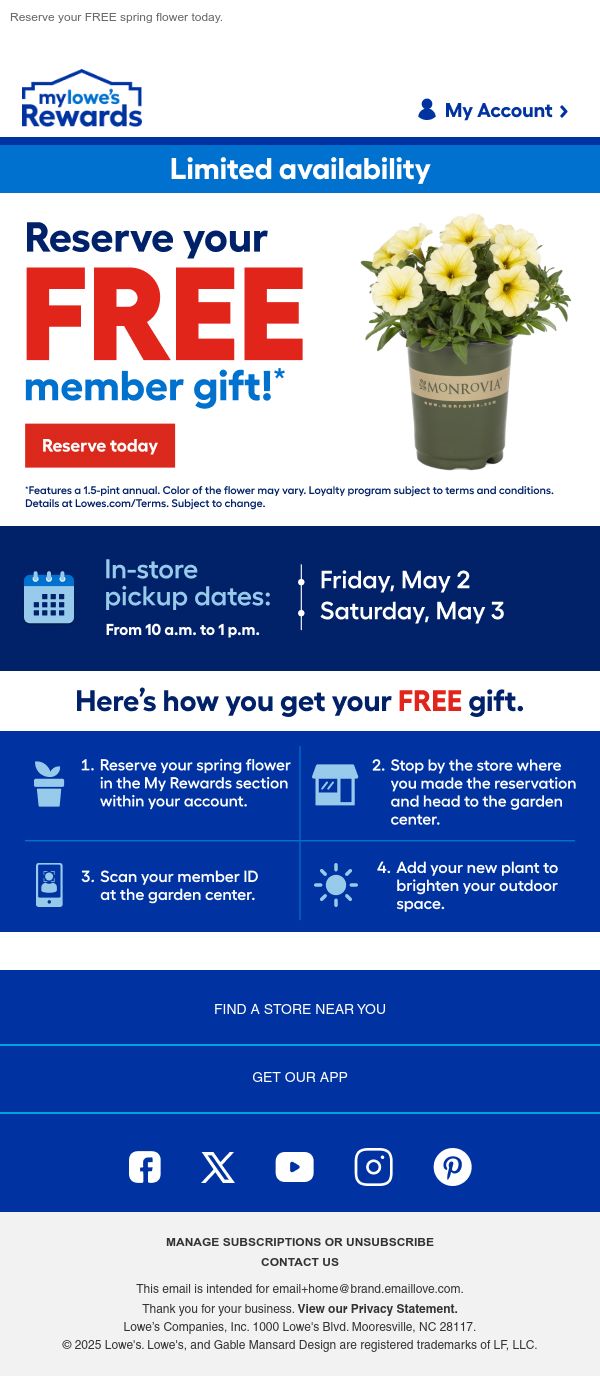Visit Lowe's Facebook page icon
Image resolution: width=600 pixels, height=1394 pixels.
(145, 1167)
